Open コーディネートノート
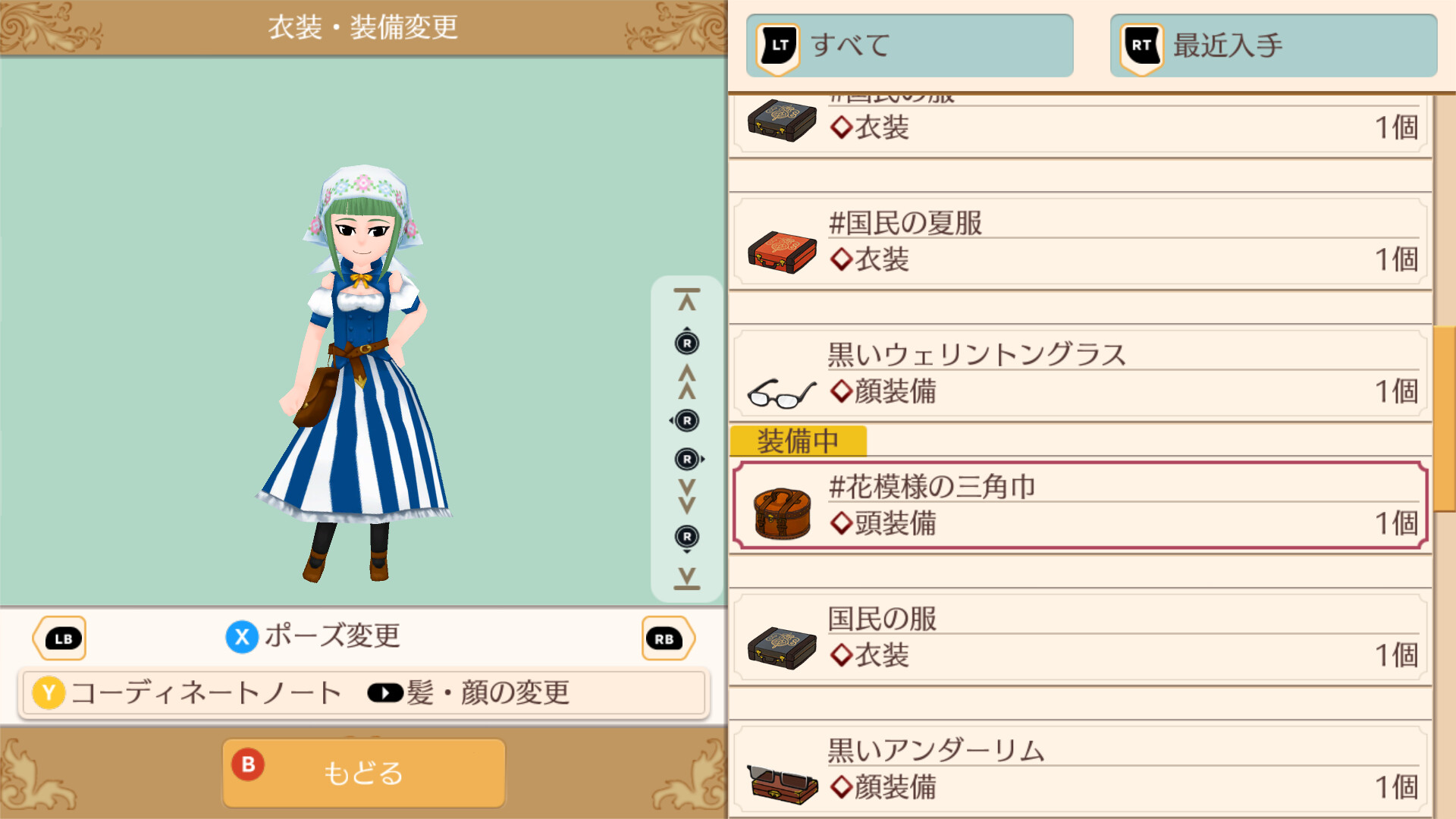 click(x=187, y=693)
